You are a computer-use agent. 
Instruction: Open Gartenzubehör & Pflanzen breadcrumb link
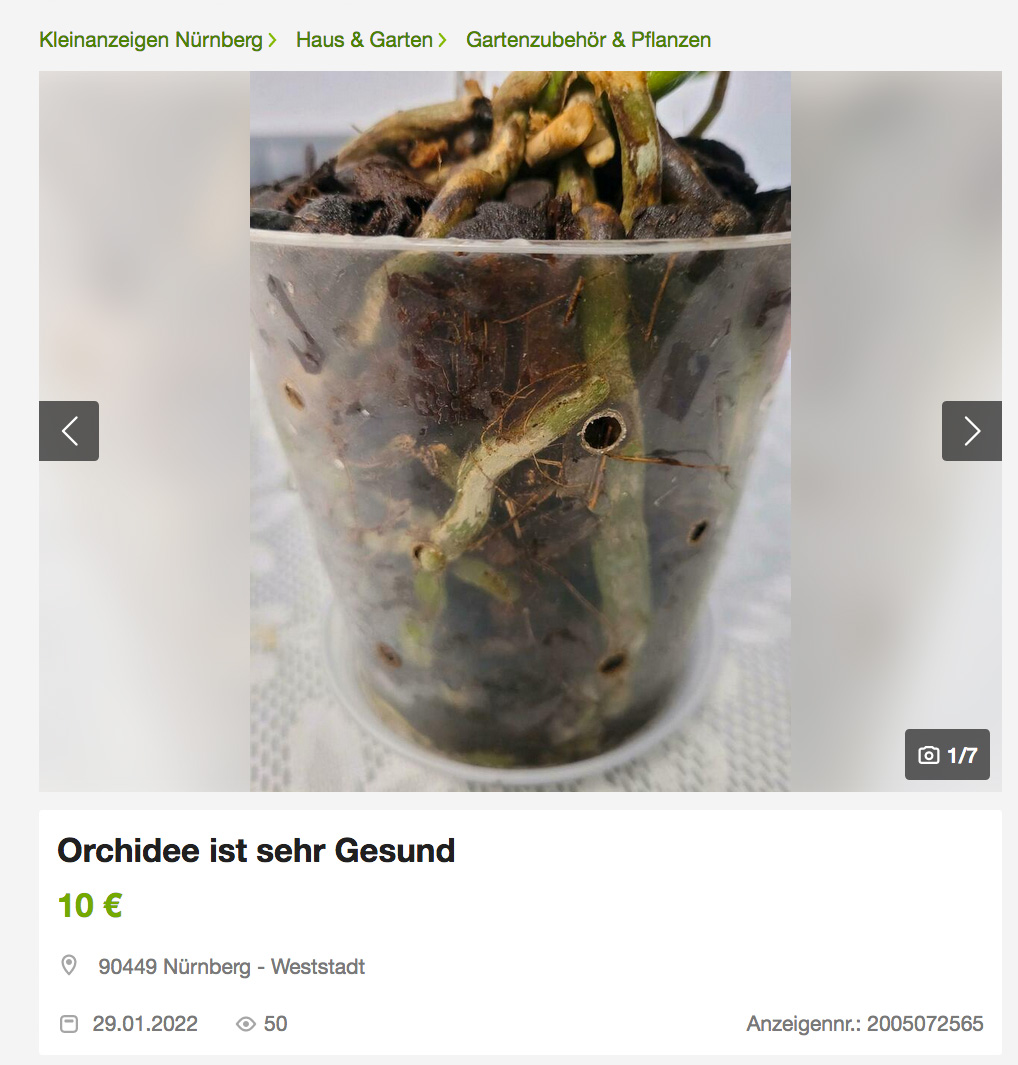(x=588, y=40)
